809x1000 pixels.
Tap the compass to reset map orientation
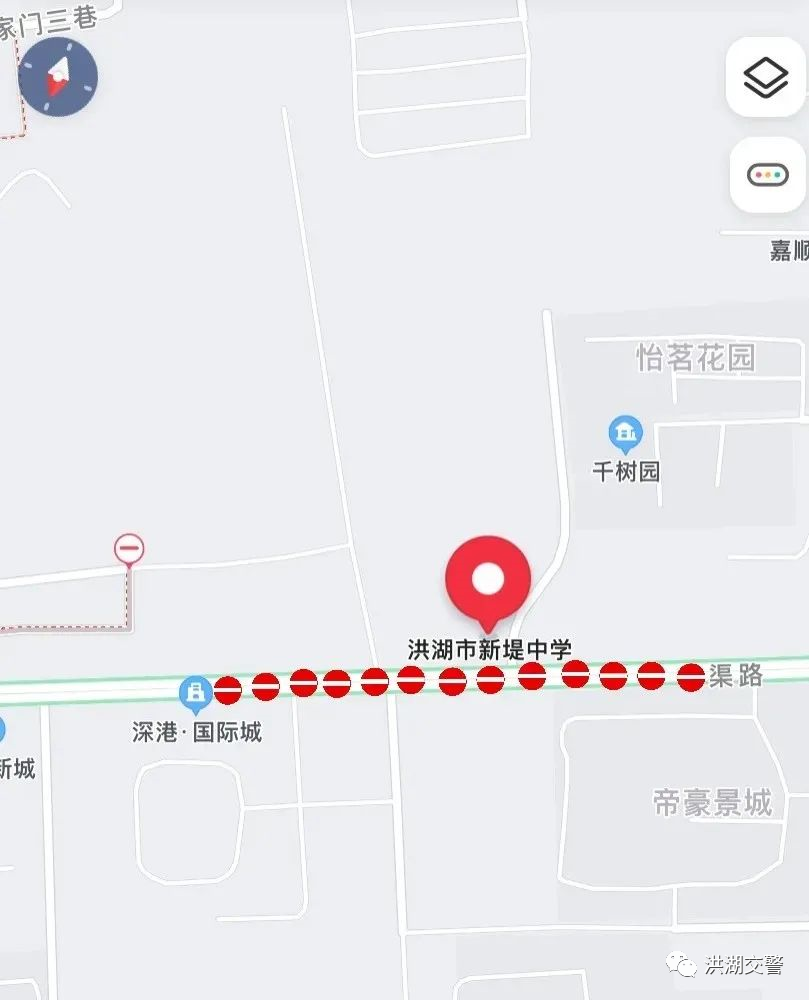pyautogui.click(x=58, y=76)
